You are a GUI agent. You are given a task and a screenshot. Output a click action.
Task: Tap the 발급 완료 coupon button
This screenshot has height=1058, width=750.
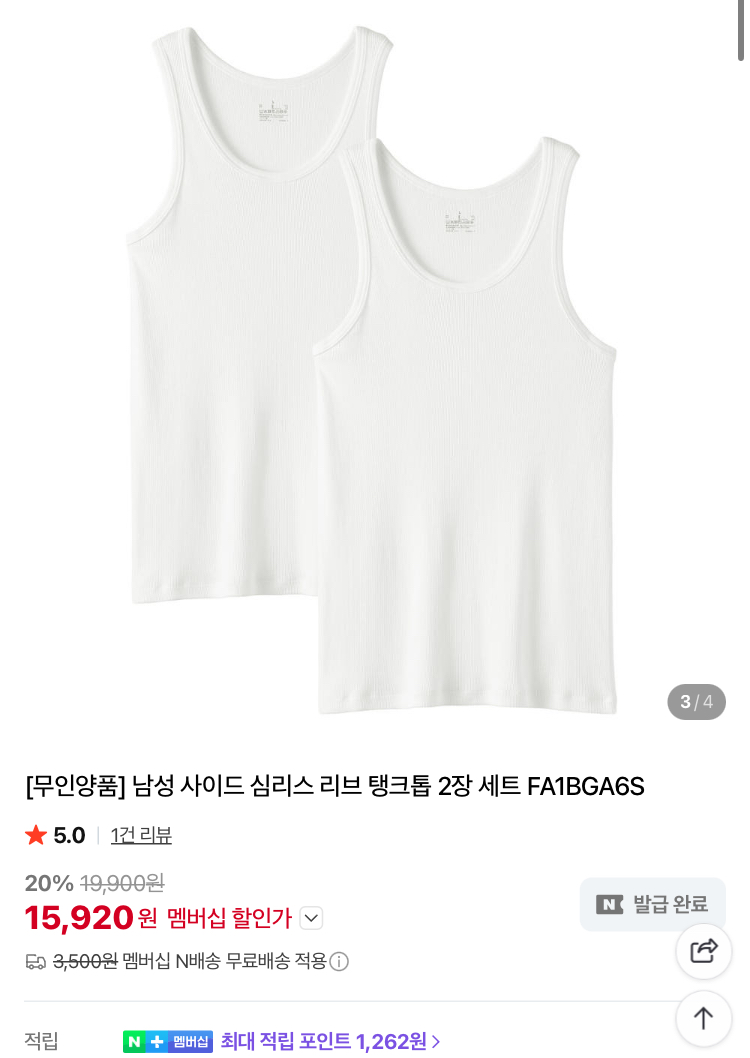[x=652, y=904]
